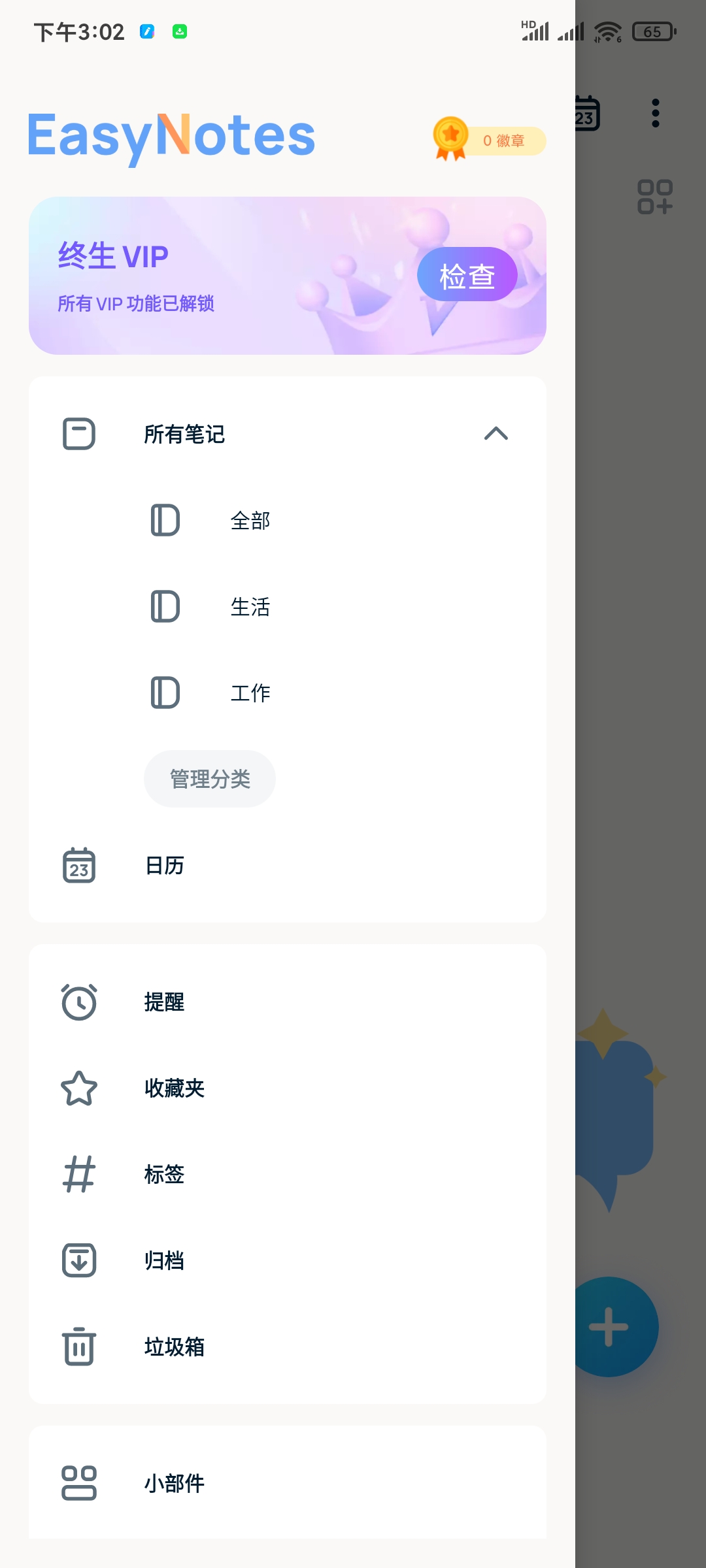
Task: Open 归档 using the archive icon
Action: point(78,1260)
